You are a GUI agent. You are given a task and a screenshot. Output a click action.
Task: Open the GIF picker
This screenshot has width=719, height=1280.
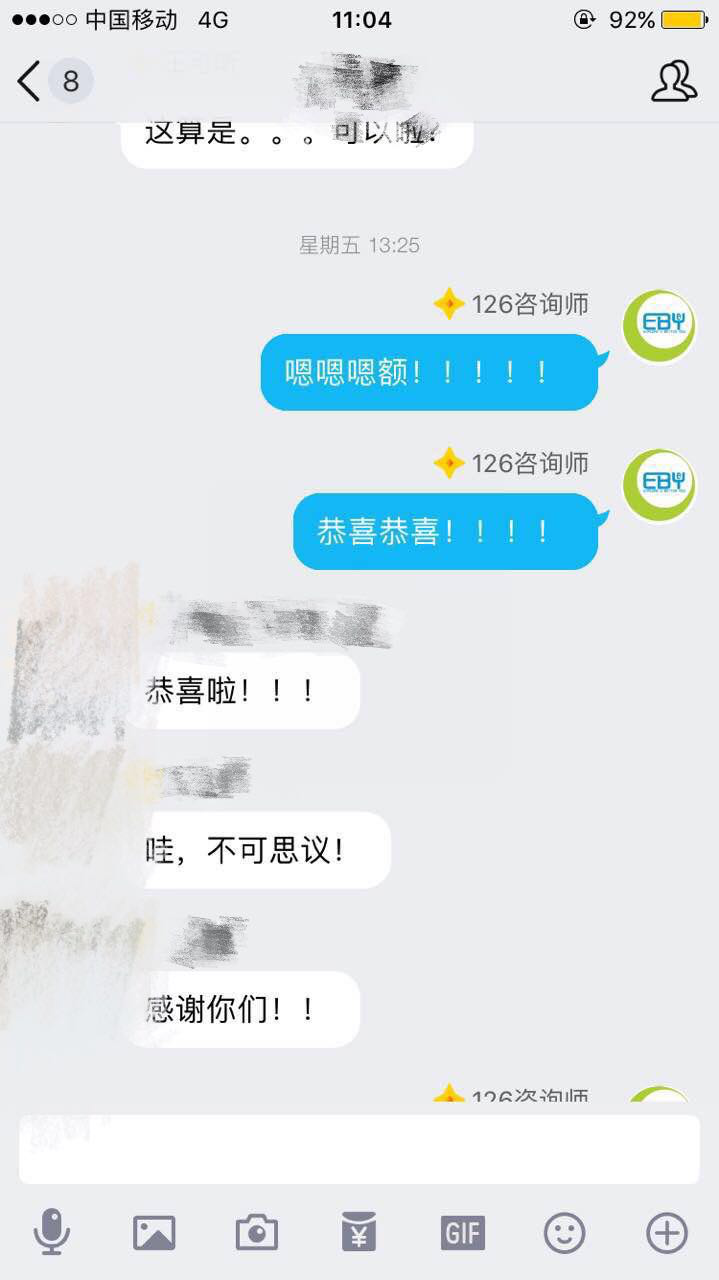point(462,1232)
